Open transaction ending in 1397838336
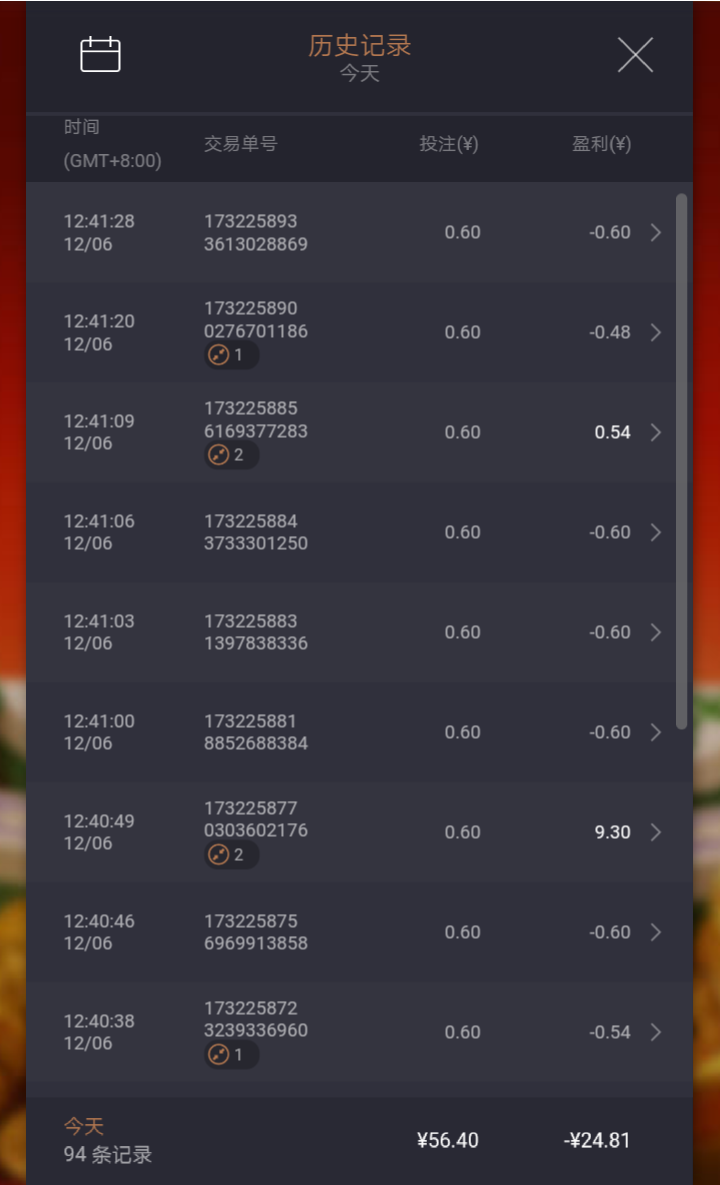The width and height of the screenshot is (720, 1185). [360, 632]
